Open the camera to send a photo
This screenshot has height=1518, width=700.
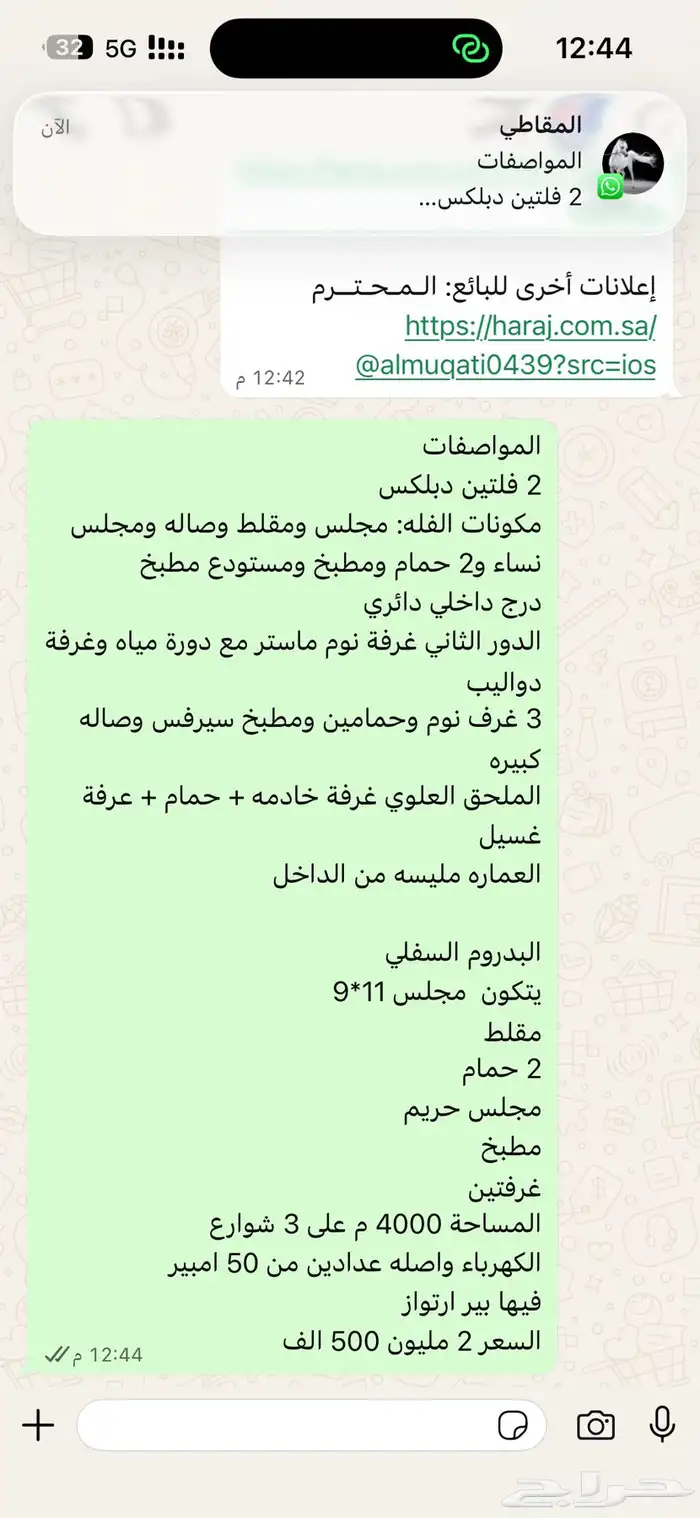pyautogui.click(x=596, y=1425)
